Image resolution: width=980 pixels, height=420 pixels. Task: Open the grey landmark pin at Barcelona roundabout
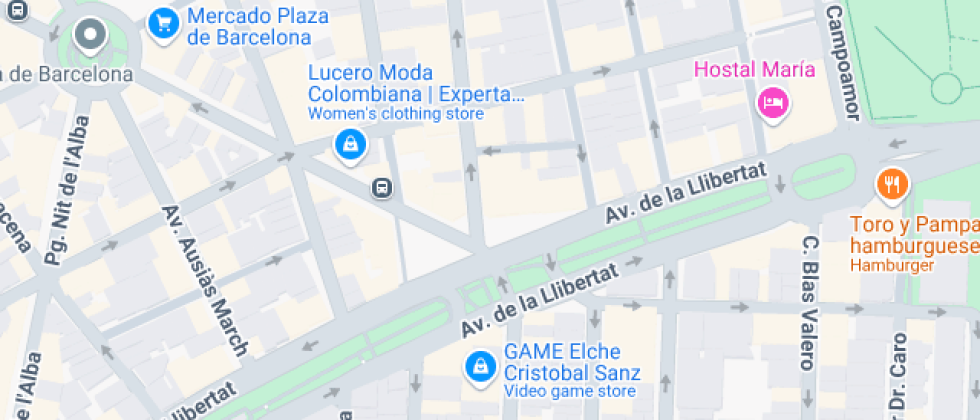coord(91,36)
